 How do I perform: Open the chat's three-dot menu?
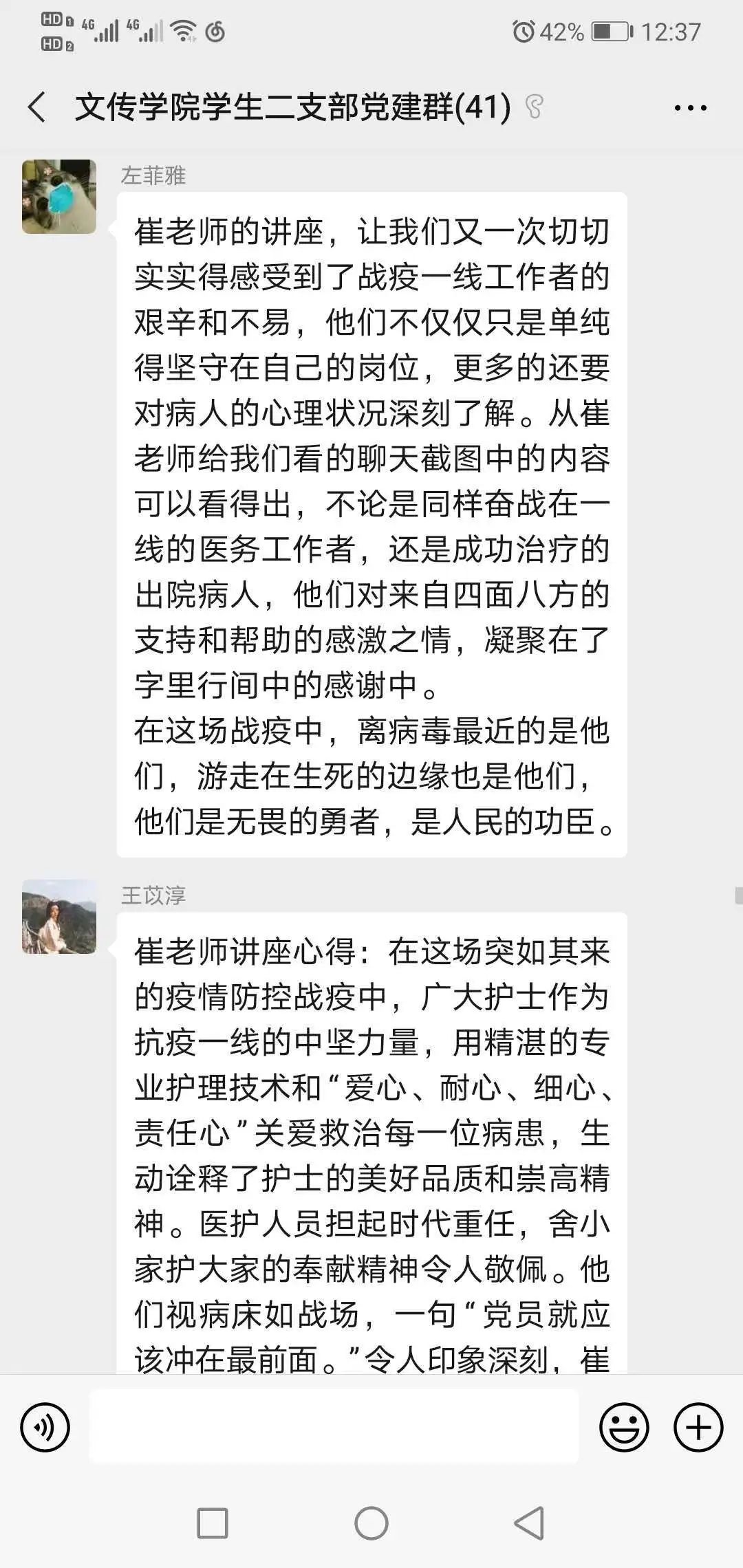click(x=690, y=108)
